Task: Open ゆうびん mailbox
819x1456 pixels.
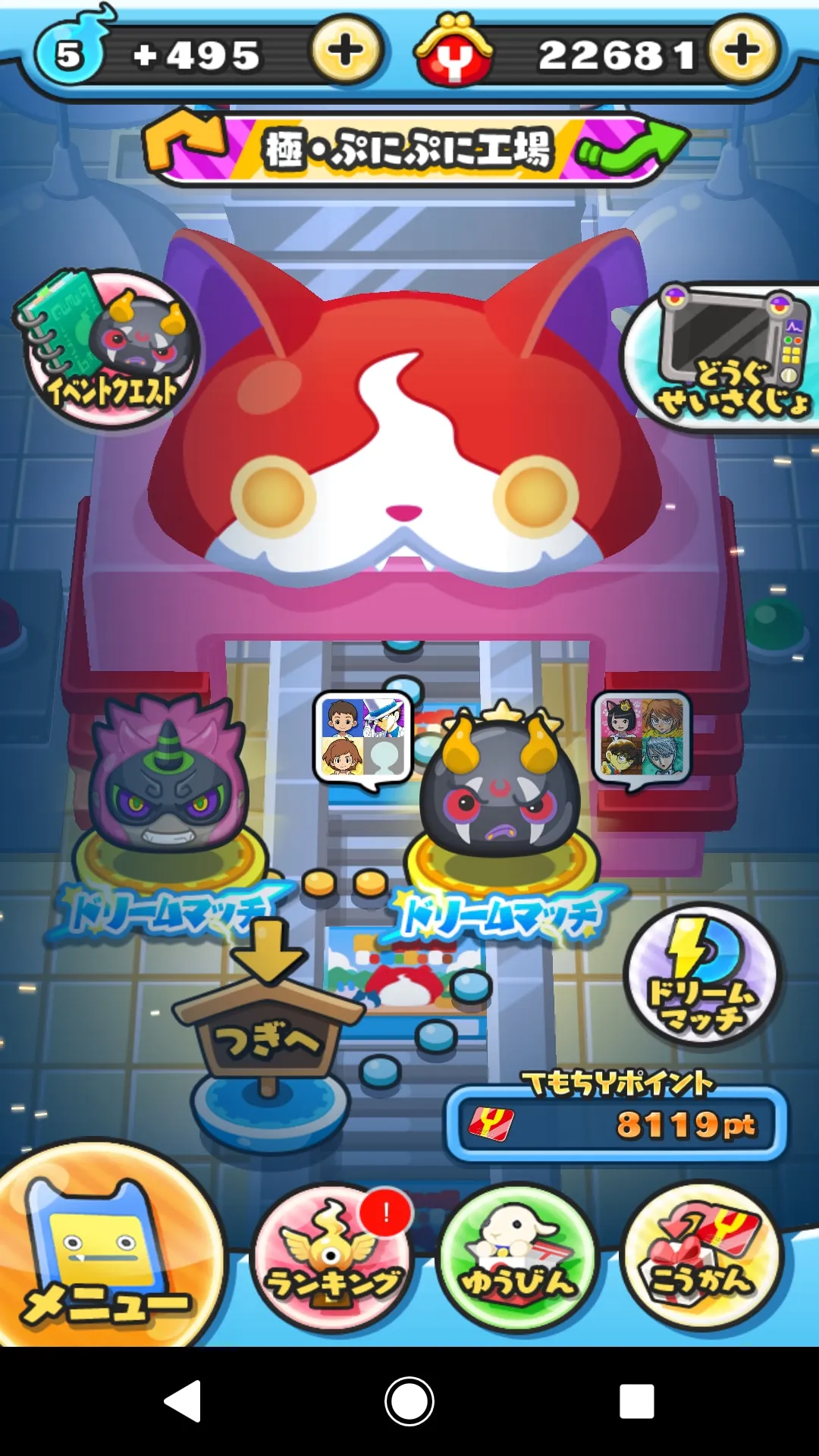Action: [x=518, y=1260]
